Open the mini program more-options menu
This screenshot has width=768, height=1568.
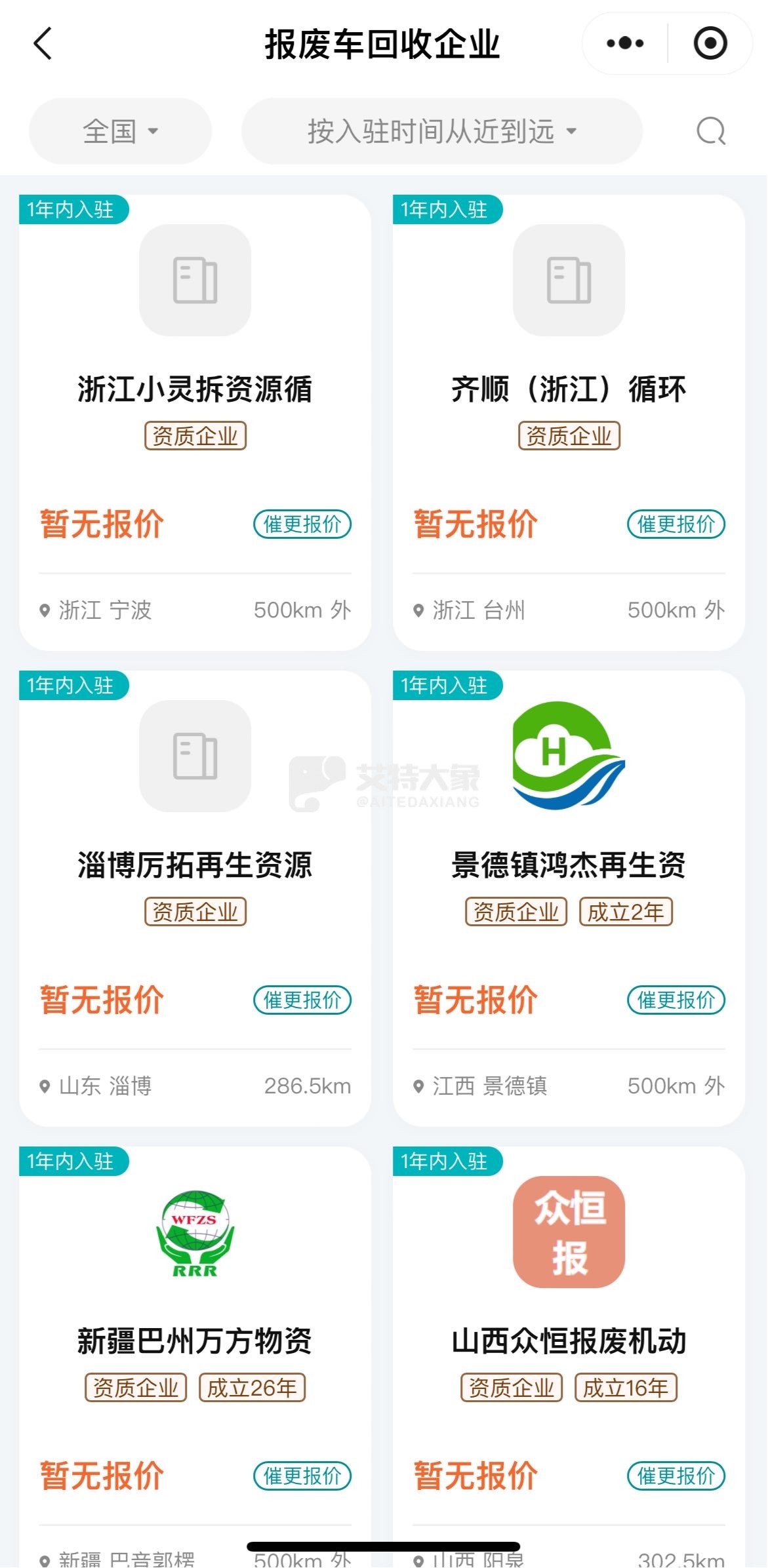[624, 44]
